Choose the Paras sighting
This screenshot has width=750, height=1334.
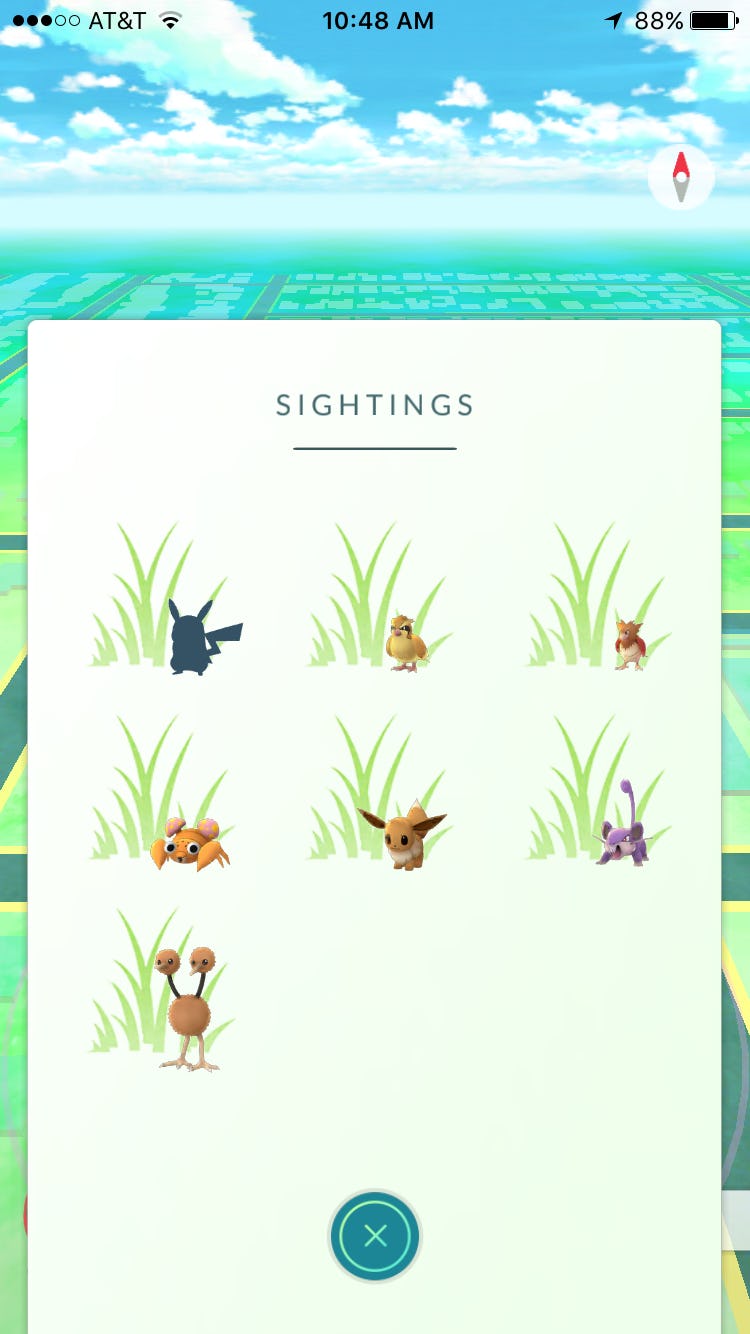pyautogui.click(x=189, y=843)
